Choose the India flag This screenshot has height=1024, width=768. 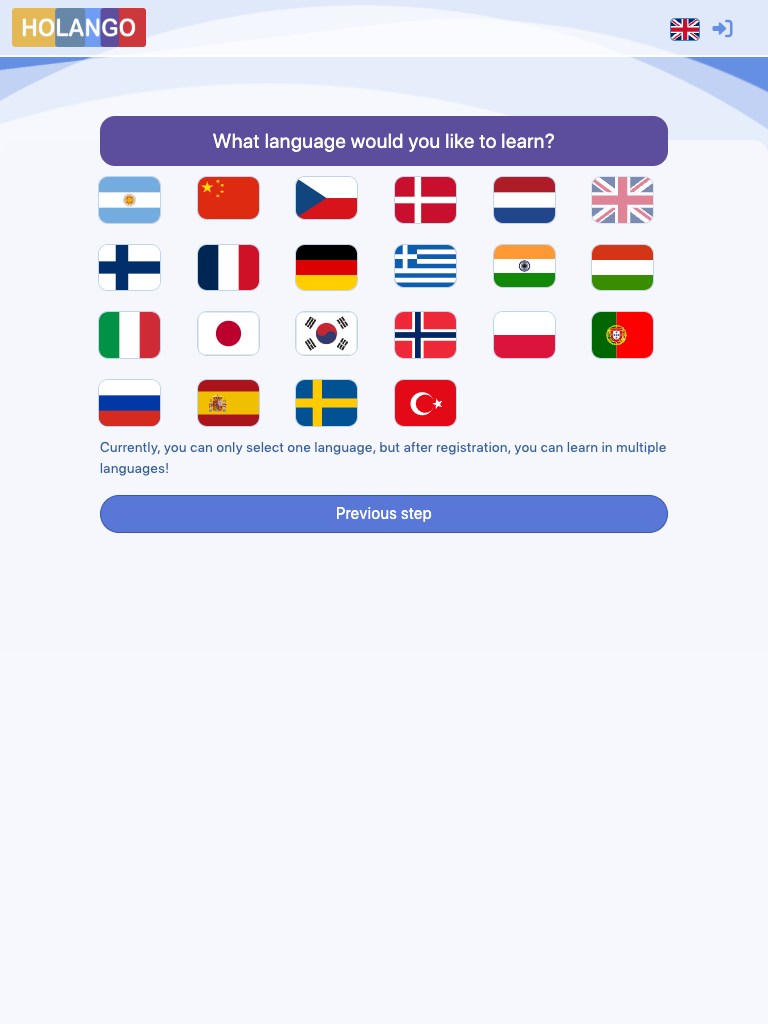point(524,266)
